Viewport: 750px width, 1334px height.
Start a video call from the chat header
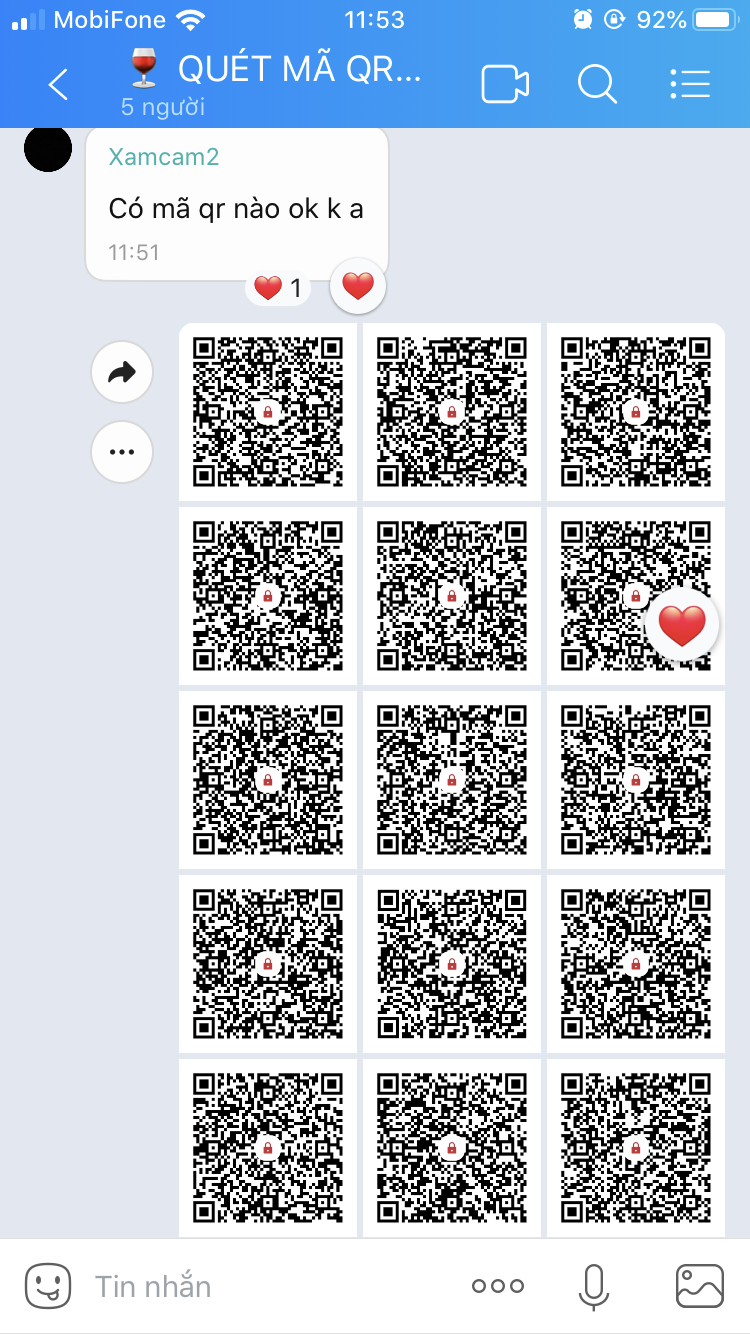(x=505, y=85)
